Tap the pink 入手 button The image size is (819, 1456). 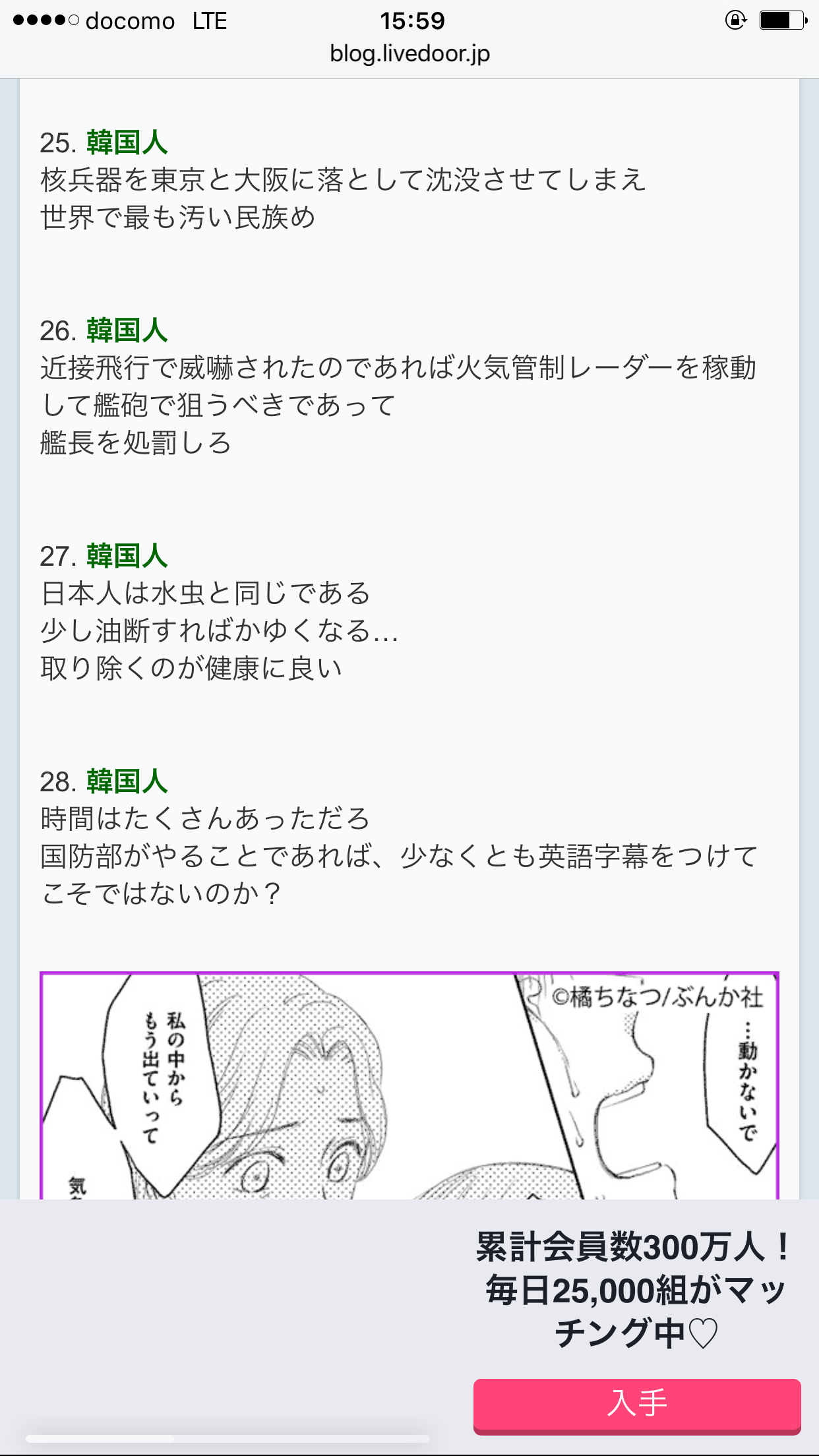click(636, 1405)
